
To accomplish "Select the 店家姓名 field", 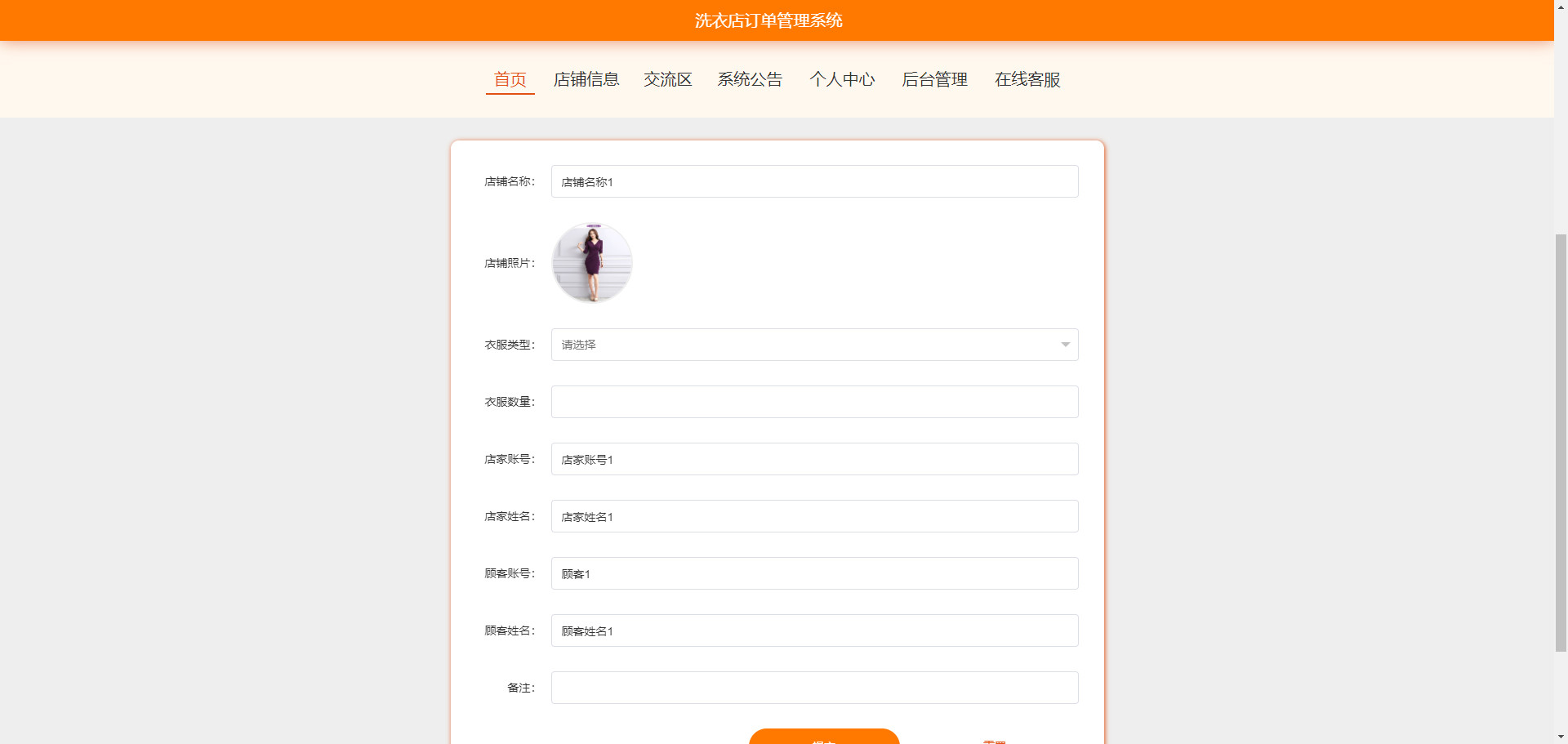I will tap(814, 516).
